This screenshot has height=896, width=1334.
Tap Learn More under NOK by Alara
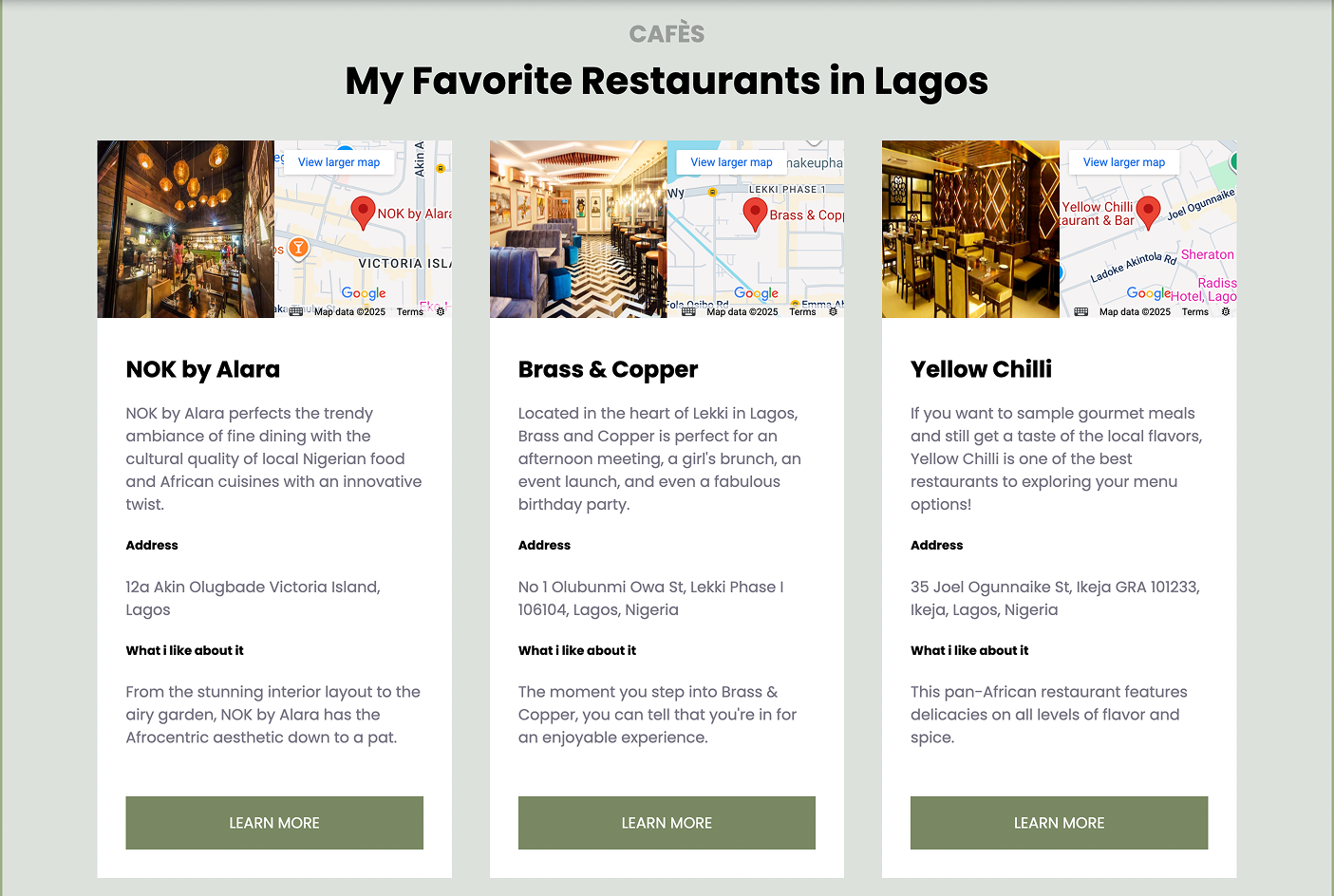point(273,822)
